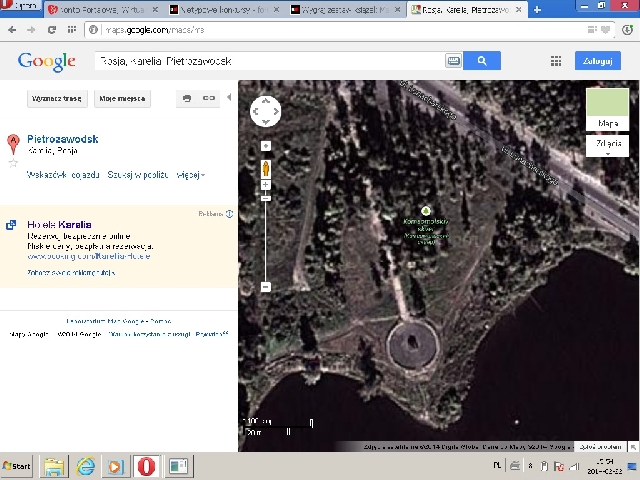Focus the maps search field
The width and height of the screenshot is (640, 480).
pyautogui.click(x=270, y=61)
